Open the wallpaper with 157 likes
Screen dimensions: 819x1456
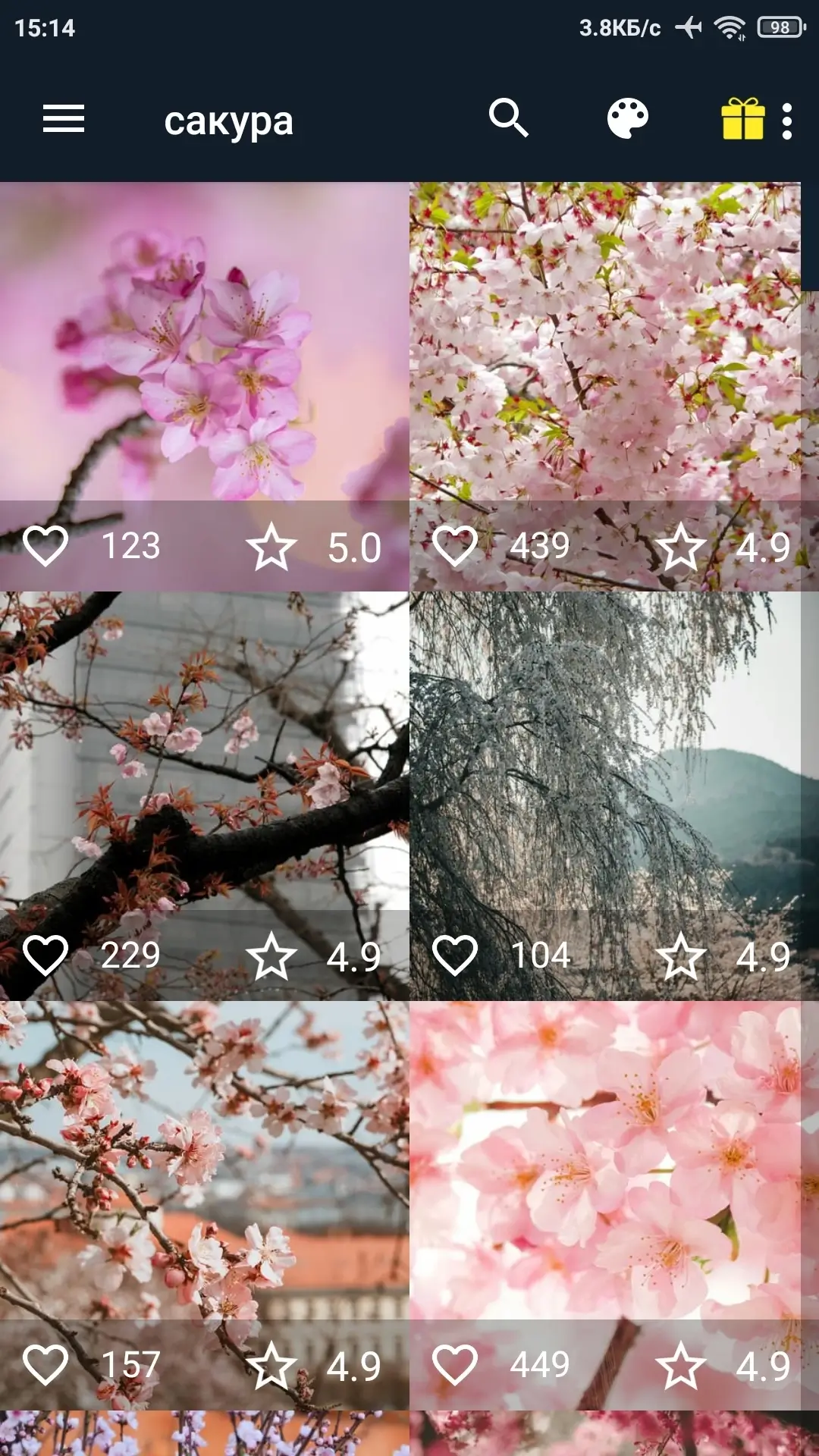click(x=205, y=1160)
